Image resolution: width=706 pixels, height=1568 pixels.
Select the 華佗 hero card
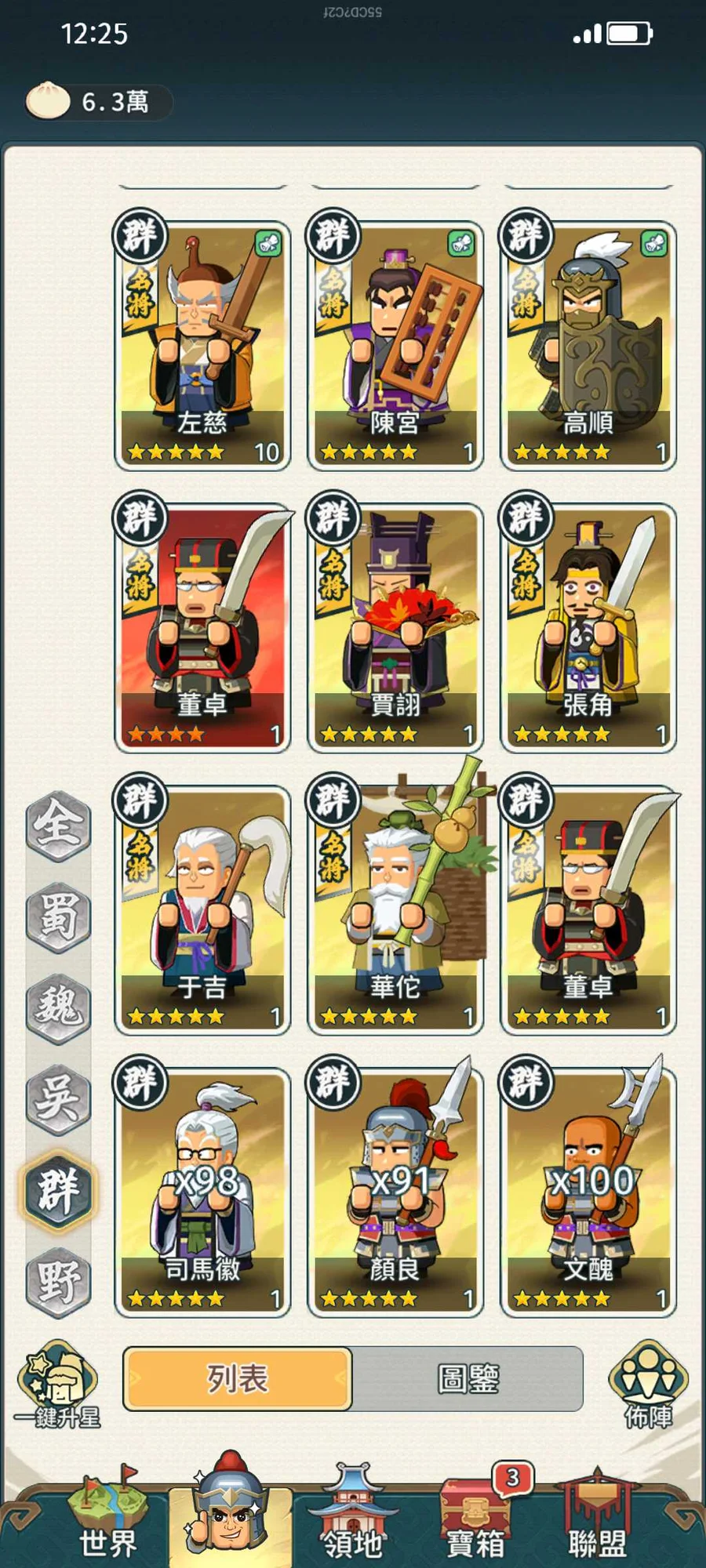coord(395,909)
